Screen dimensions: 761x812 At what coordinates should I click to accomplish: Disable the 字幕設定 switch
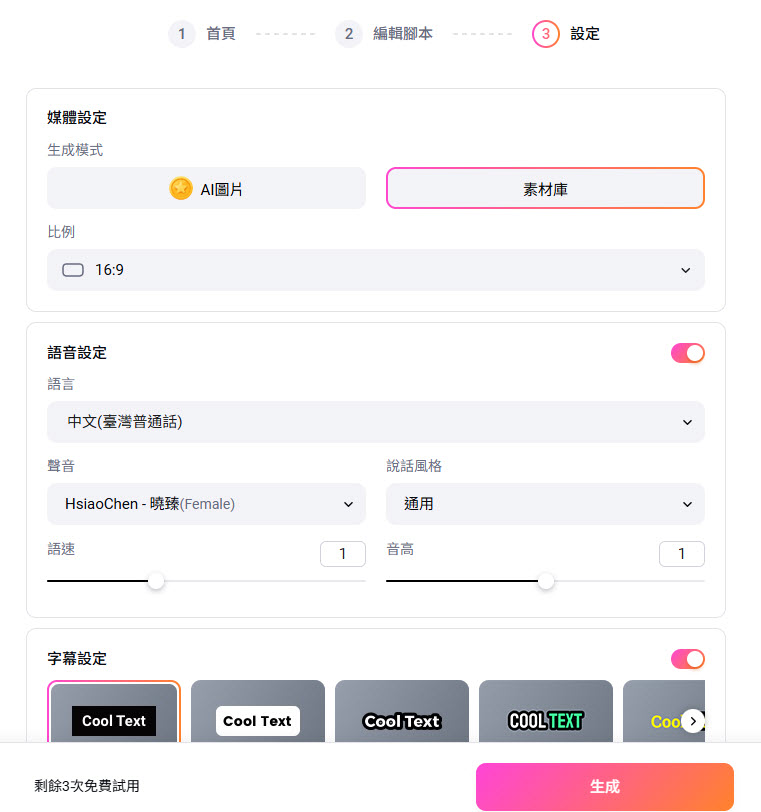click(688, 659)
